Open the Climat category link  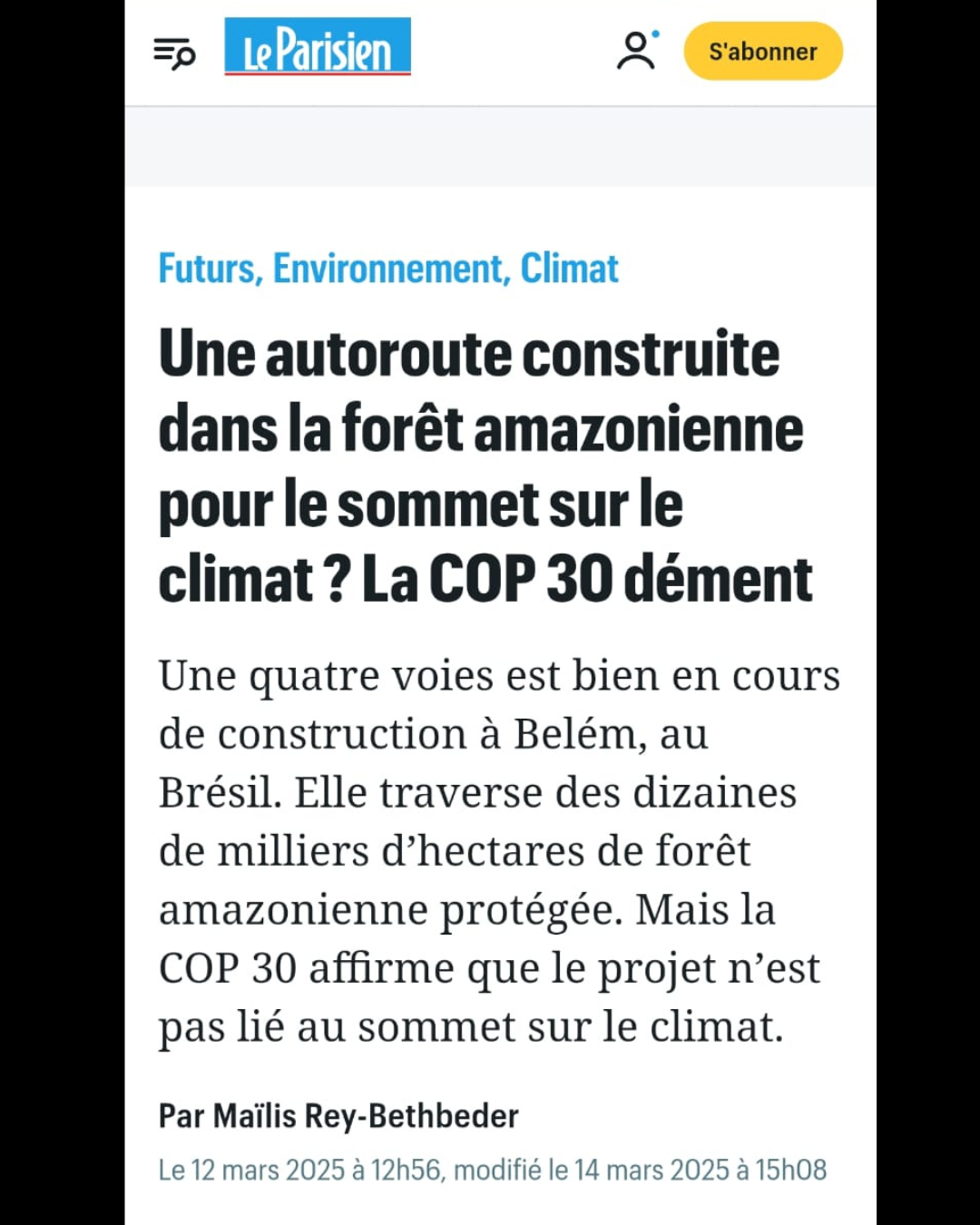tap(569, 269)
